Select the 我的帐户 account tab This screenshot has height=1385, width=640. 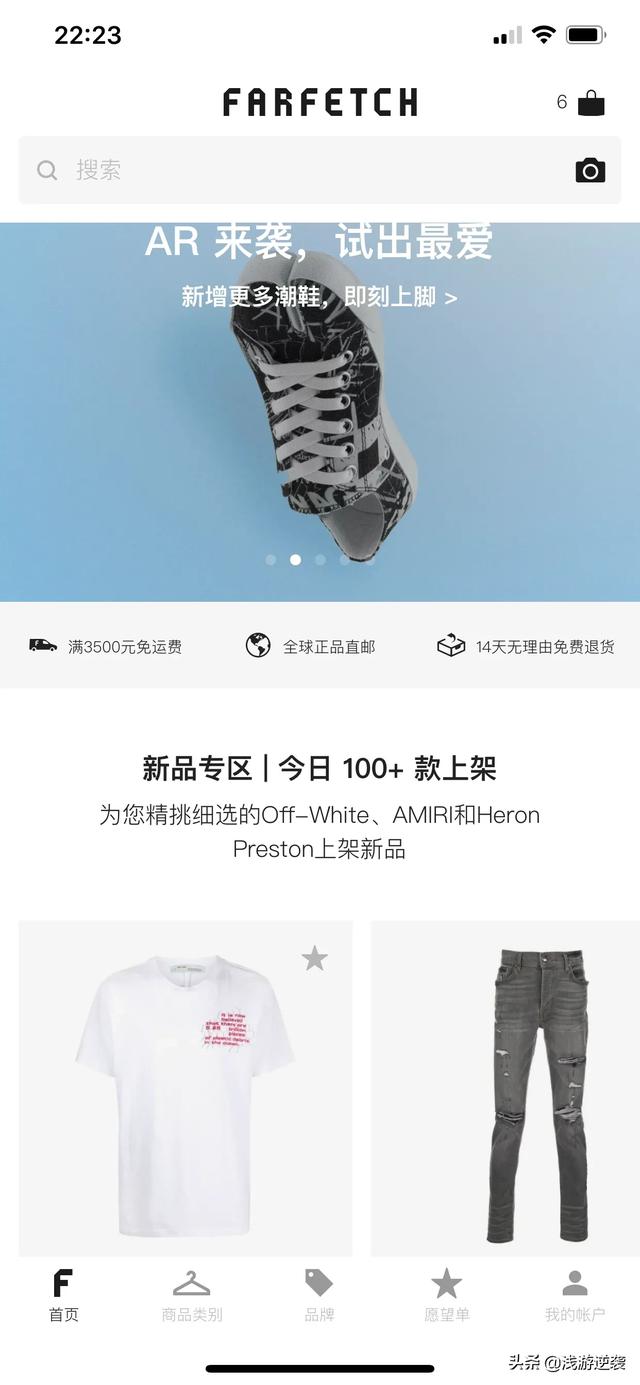click(x=575, y=1296)
